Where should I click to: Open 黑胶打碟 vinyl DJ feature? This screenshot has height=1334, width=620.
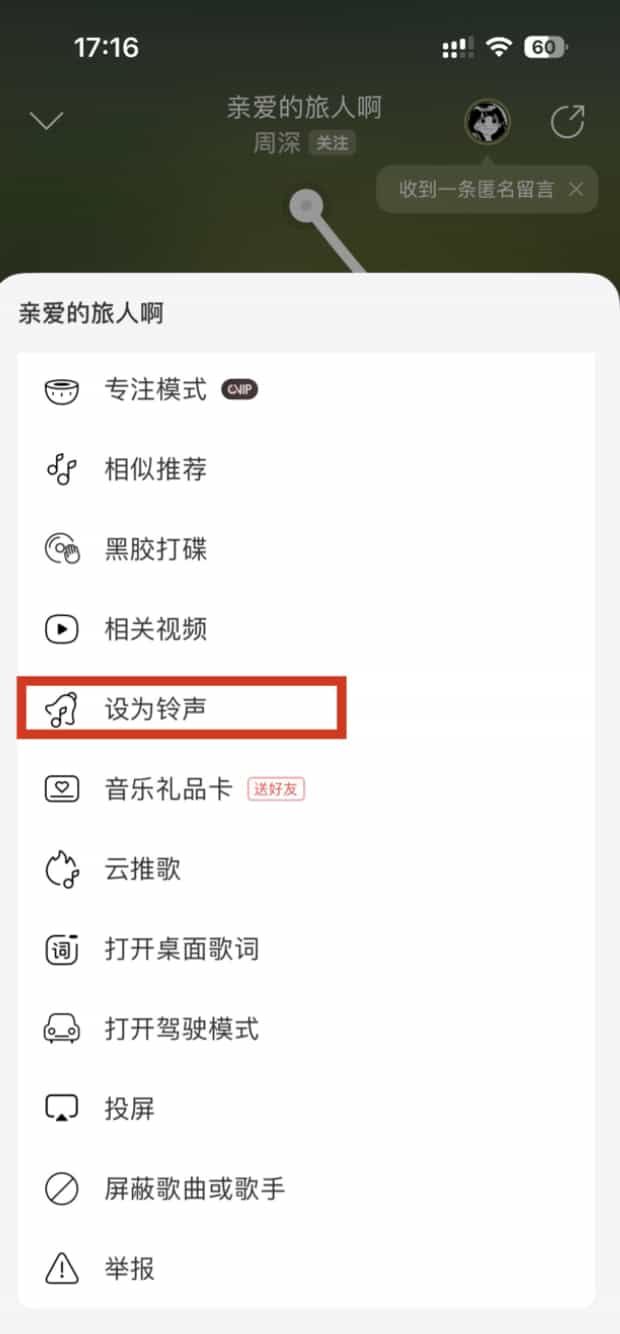pos(155,549)
